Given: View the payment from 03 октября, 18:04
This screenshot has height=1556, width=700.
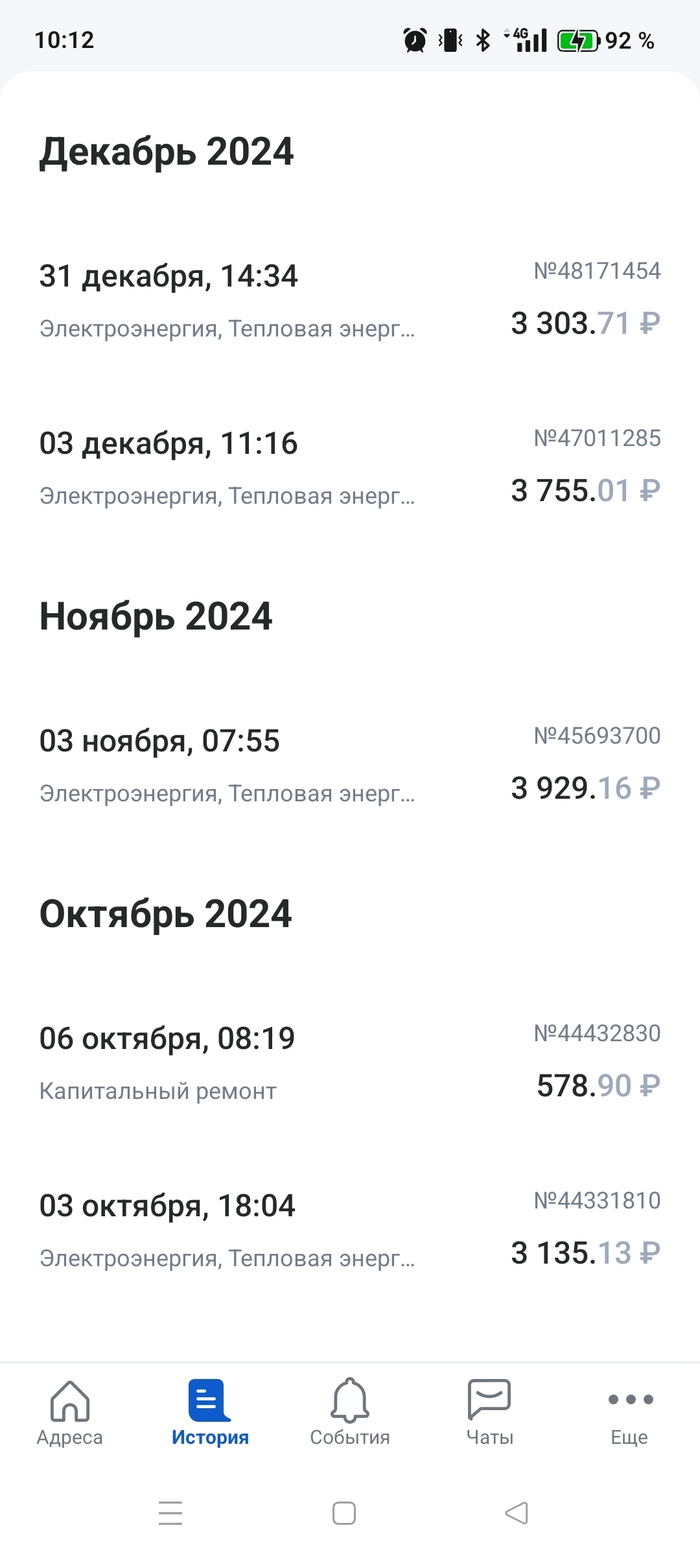Looking at the screenshot, I should pos(349,1229).
